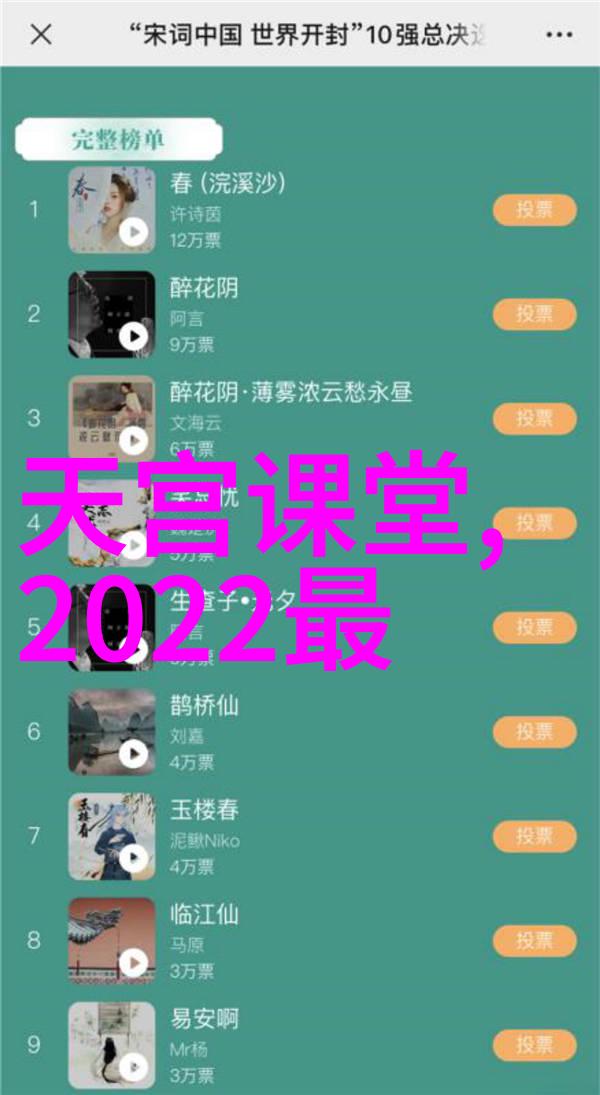Play the song 春（浣溪沙）

133,233
